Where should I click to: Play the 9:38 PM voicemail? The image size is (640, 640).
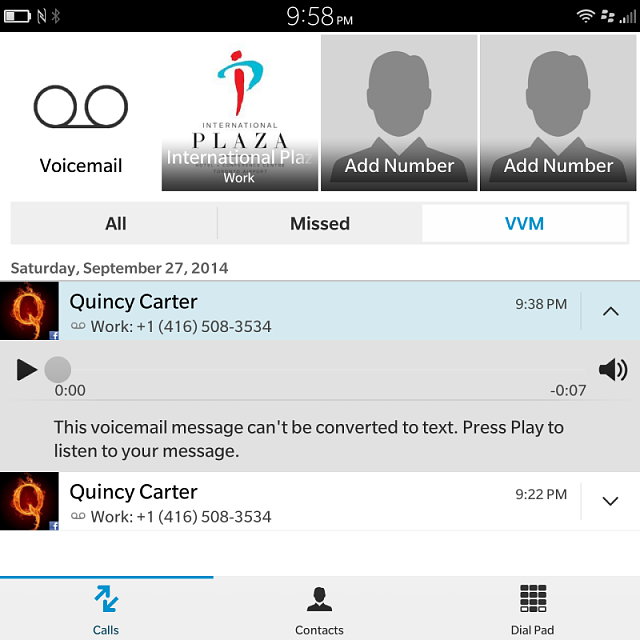tap(27, 370)
